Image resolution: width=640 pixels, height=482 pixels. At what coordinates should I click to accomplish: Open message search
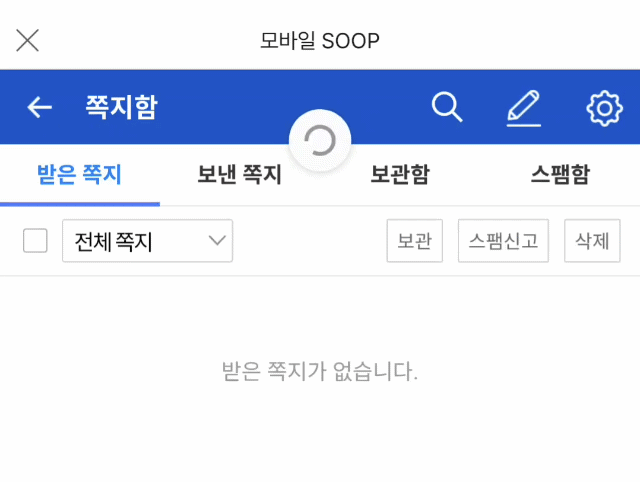point(447,107)
